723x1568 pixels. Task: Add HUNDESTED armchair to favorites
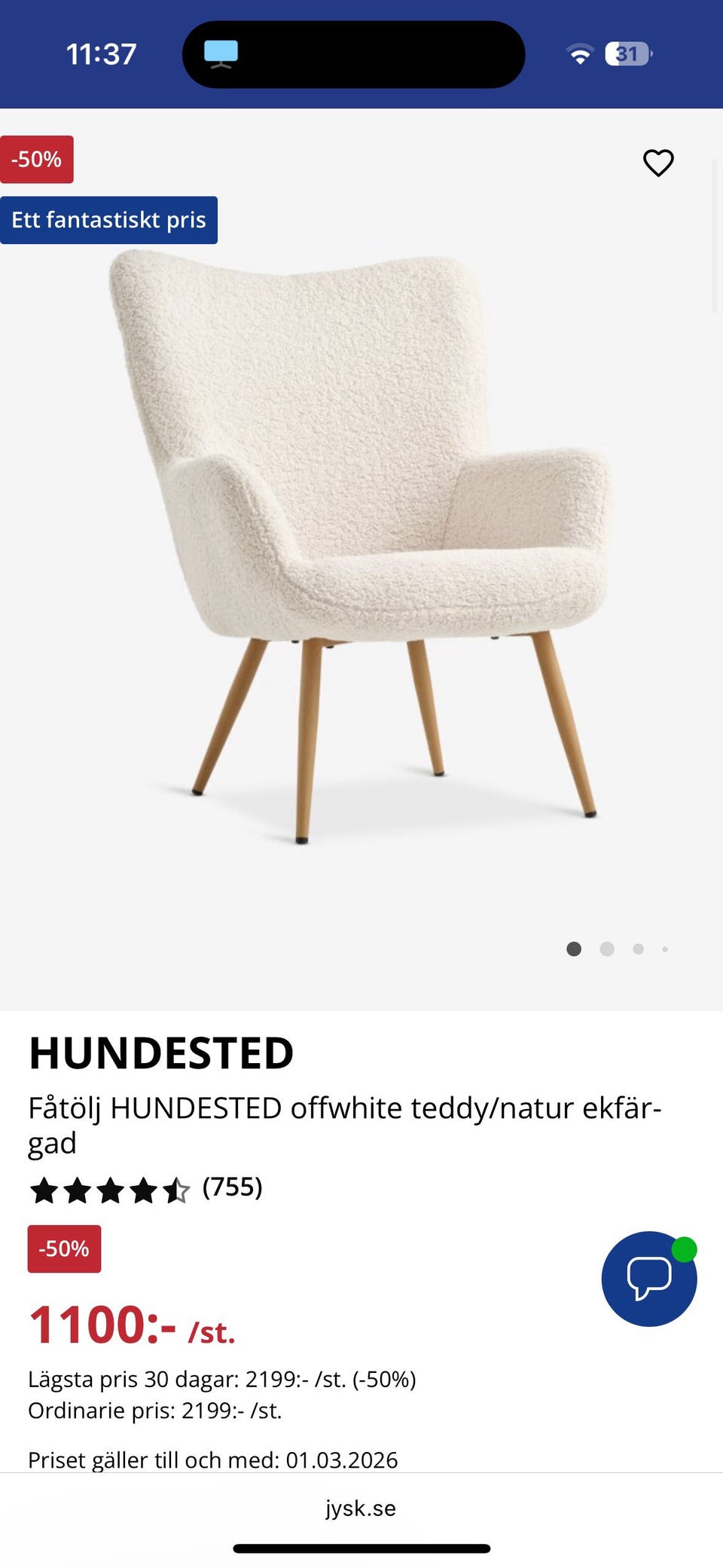[x=658, y=163]
